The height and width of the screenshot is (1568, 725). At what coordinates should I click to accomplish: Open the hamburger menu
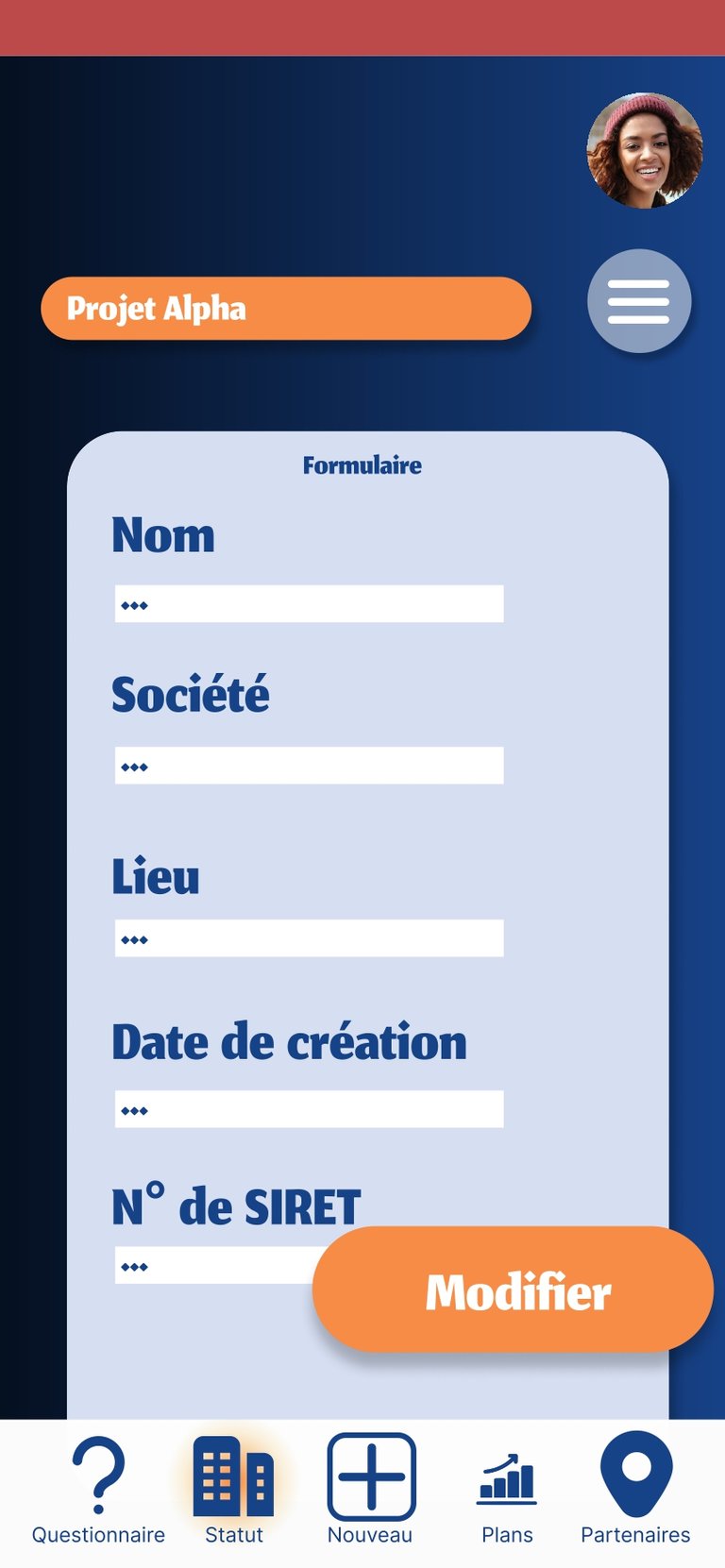(639, 301)
